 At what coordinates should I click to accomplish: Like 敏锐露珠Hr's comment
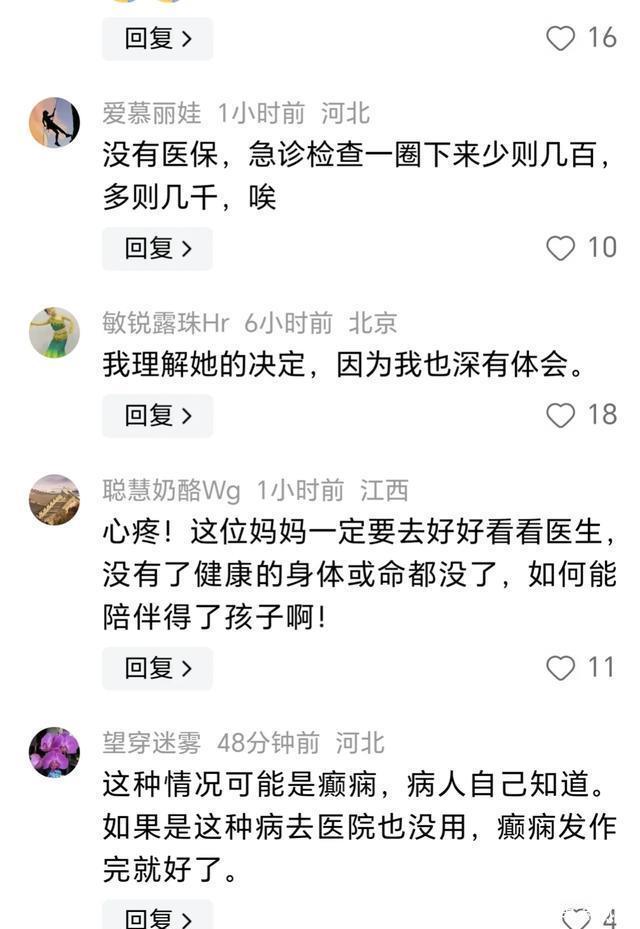561,416
